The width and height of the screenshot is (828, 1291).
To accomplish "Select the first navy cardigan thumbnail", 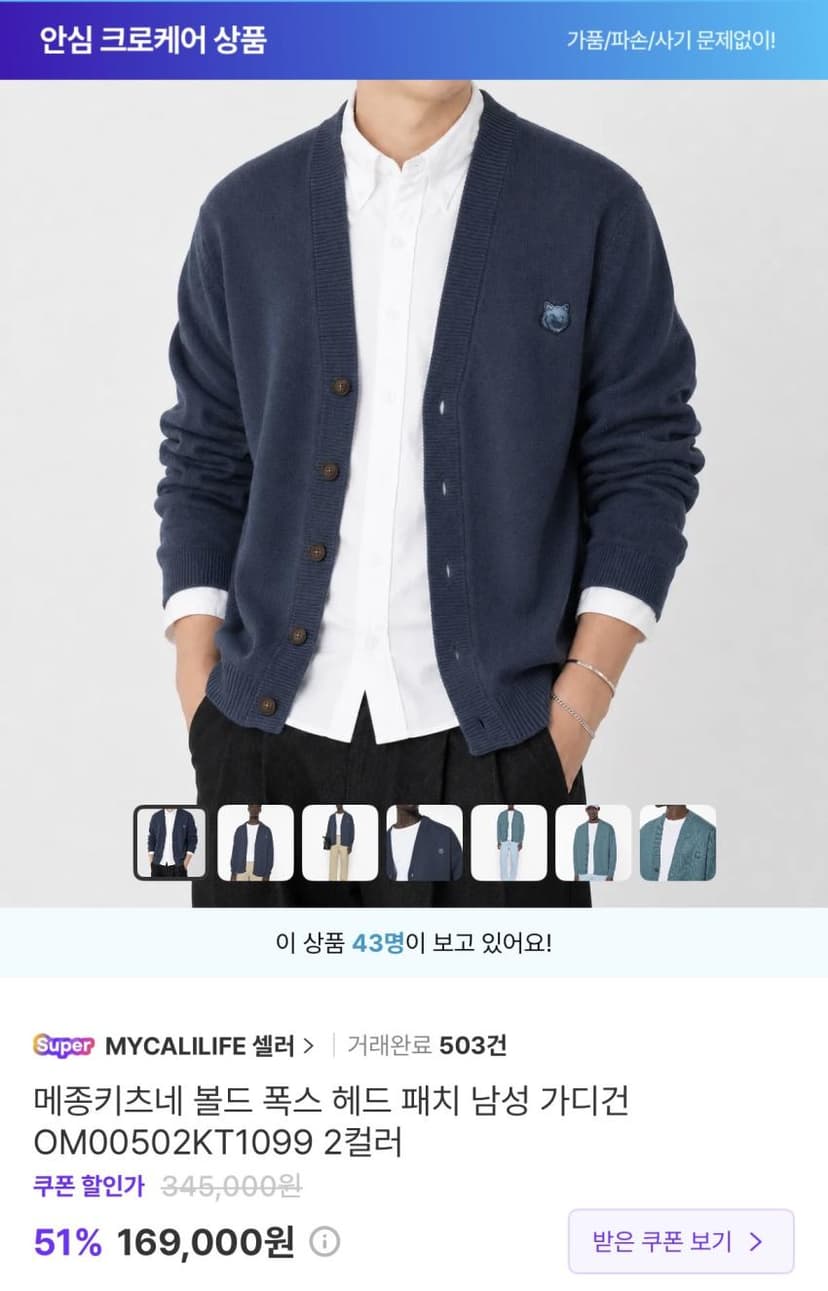I will [x=171, y=843].
